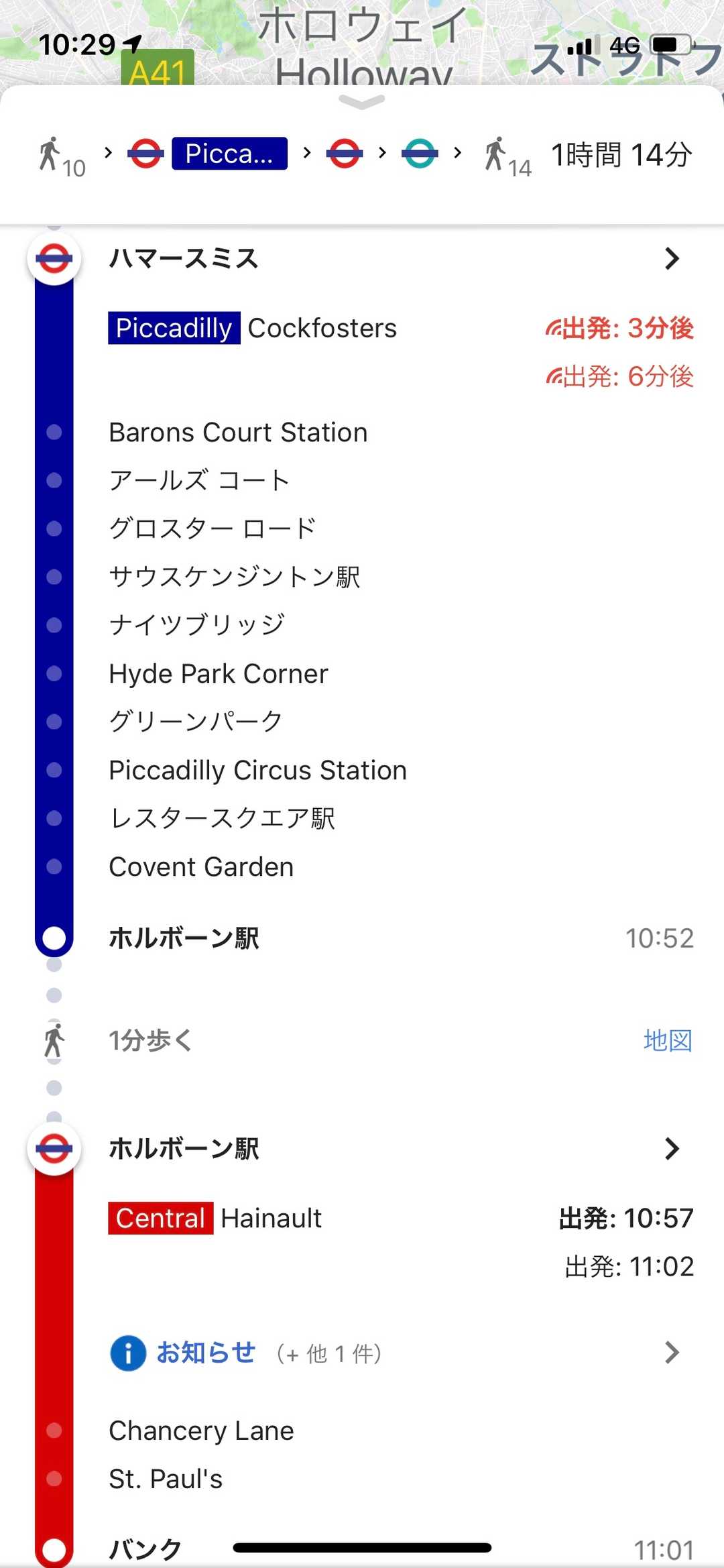The width and height of the screenshot is (724, 1568).
Task: Collapse the route sheet with the handle
Action: [x=362, y=102]
